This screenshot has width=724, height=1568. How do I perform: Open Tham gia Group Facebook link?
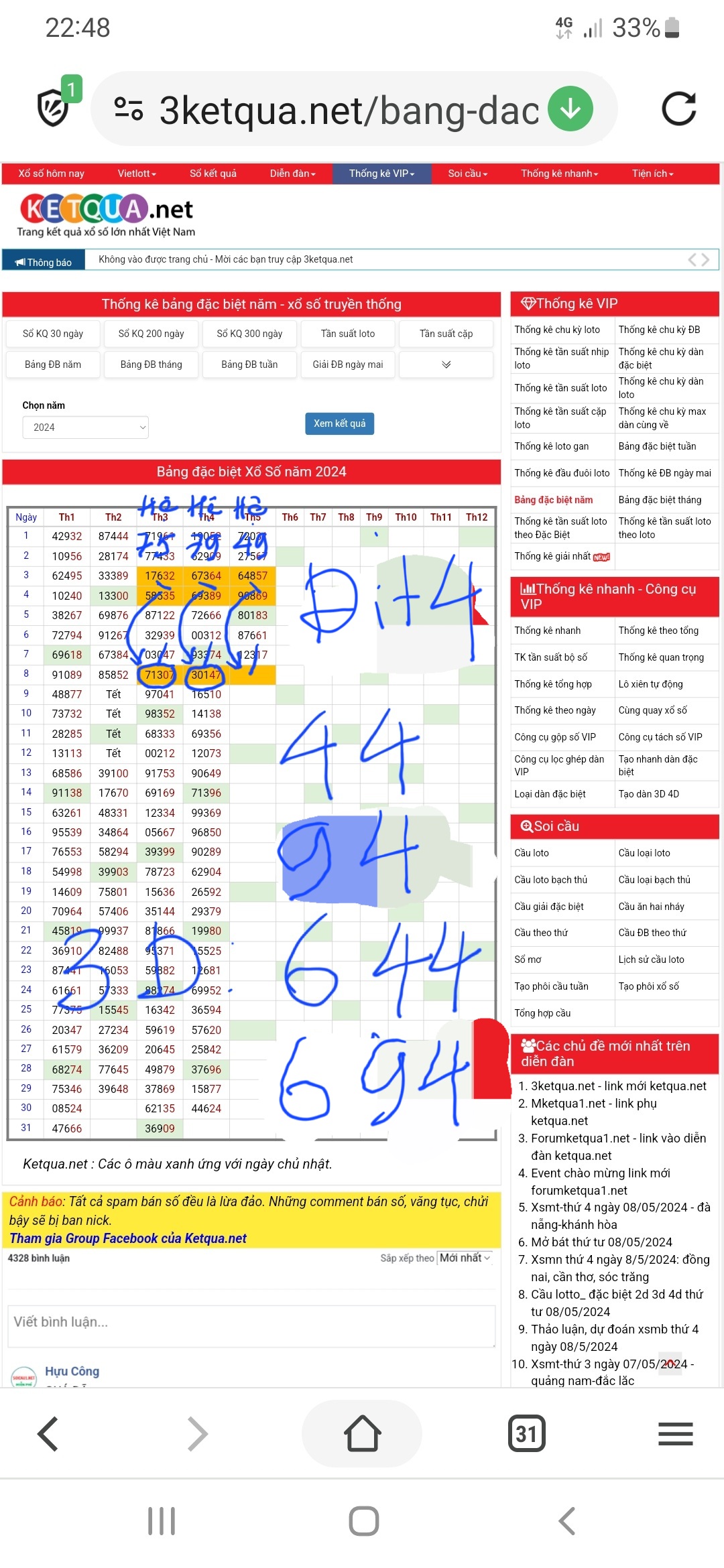[x=128, y=1238]
